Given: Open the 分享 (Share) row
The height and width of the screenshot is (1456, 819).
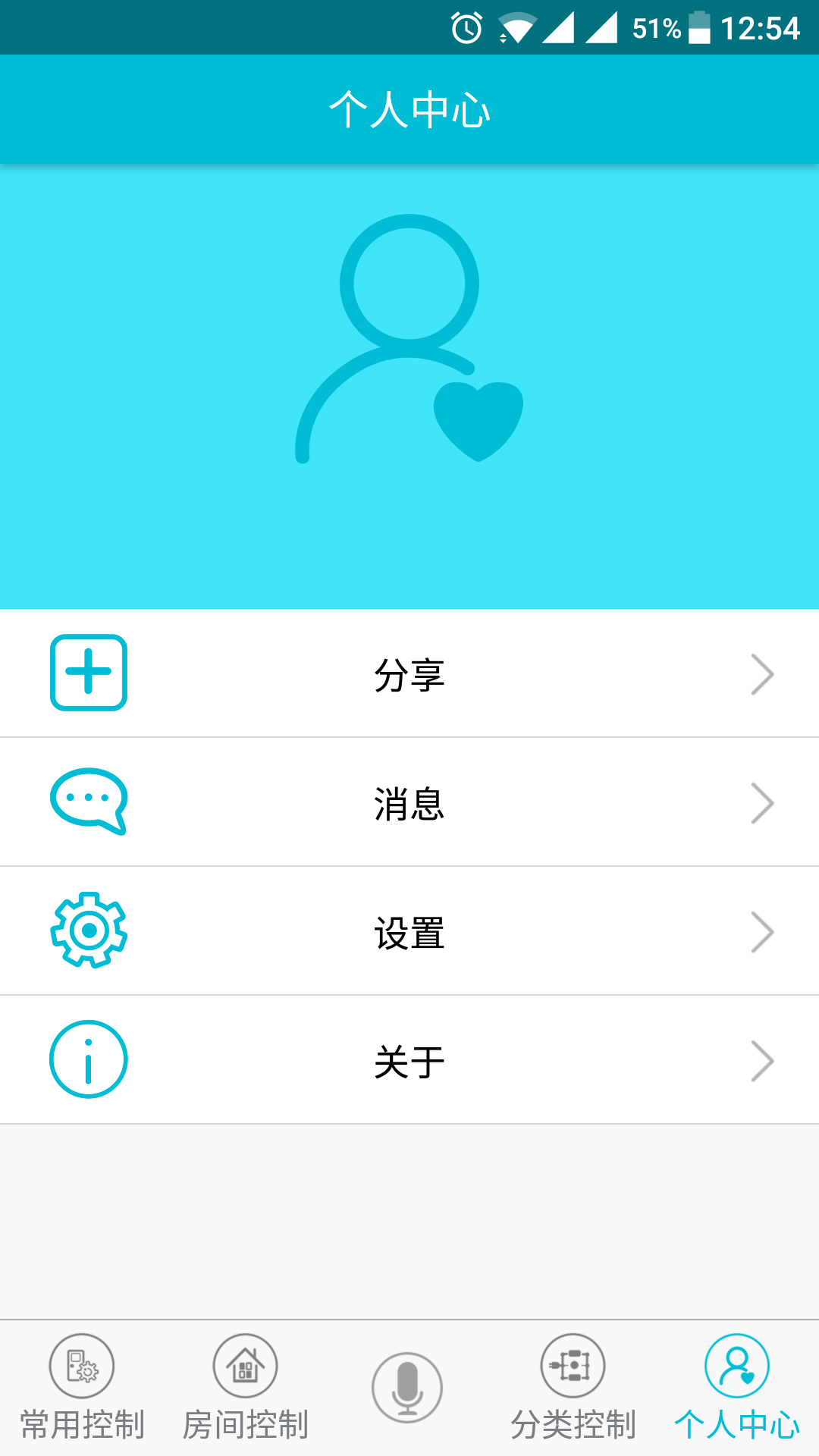Looking at the screenshot, I should [409, 673].
